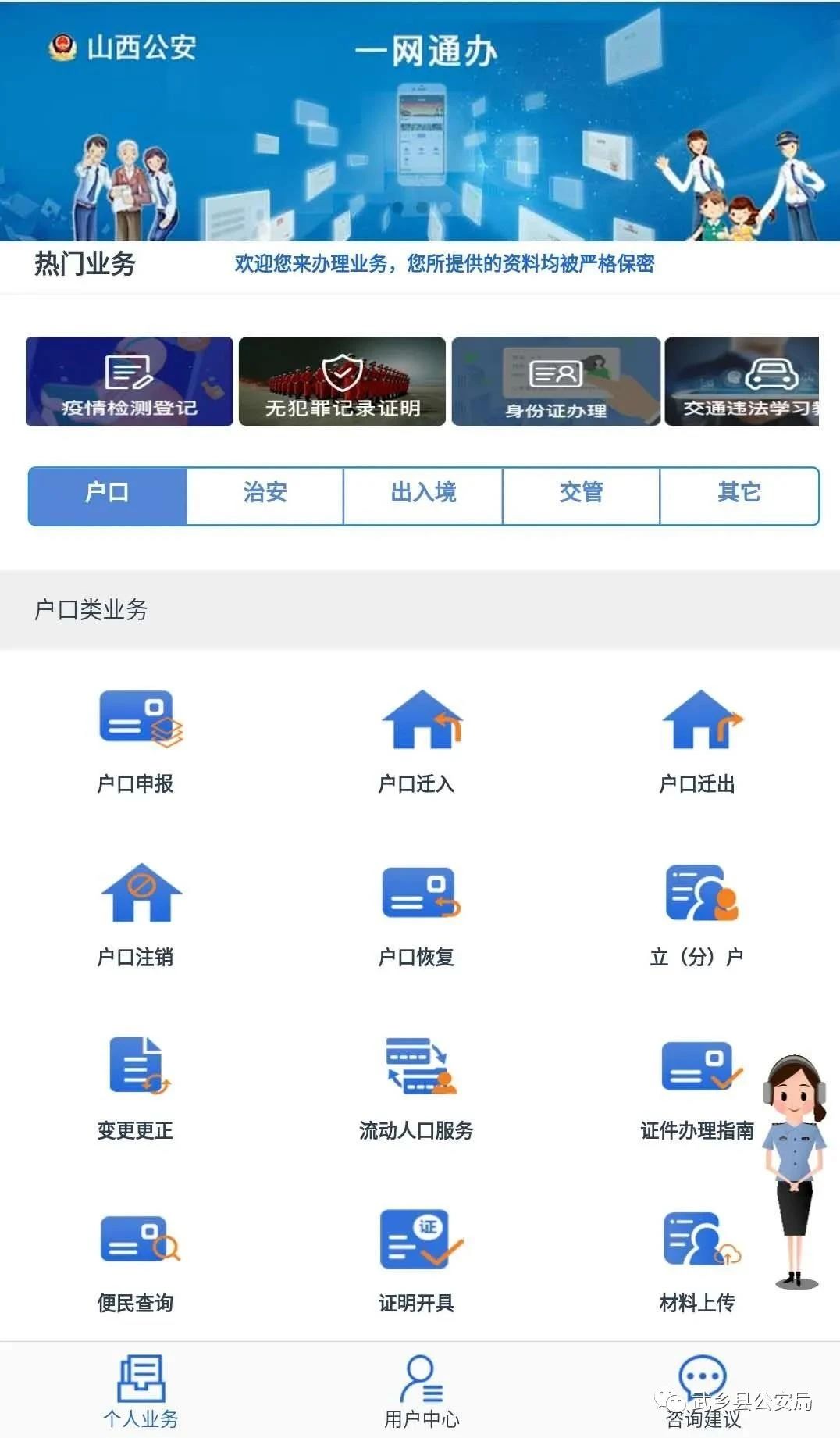This screenshot has width=840, height=1438.
Task: Switch to the 出入境 tab
Action: coord(423,493)
